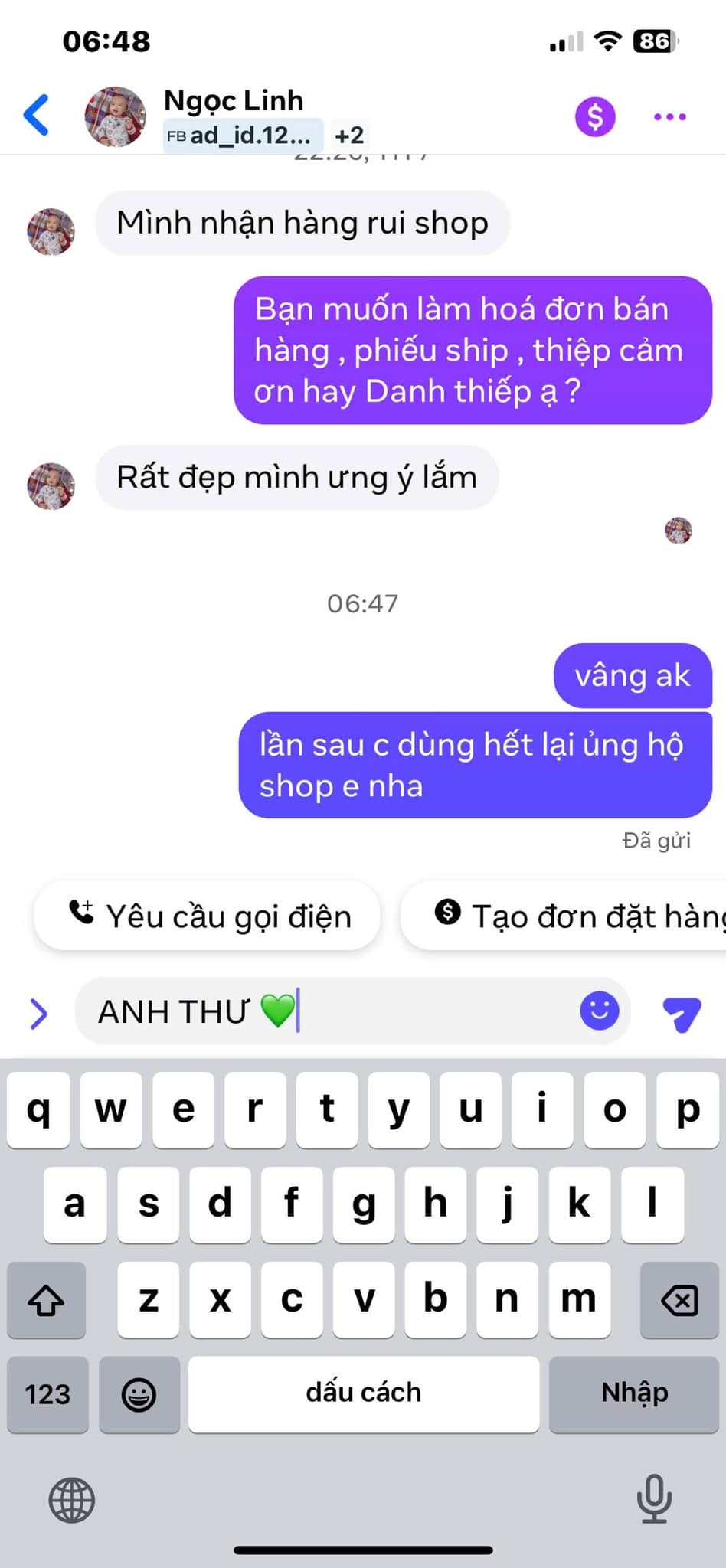Activate microphone dictation on keyboard
Viewport: 726px width, 1568px height.
pos(654,1498)
